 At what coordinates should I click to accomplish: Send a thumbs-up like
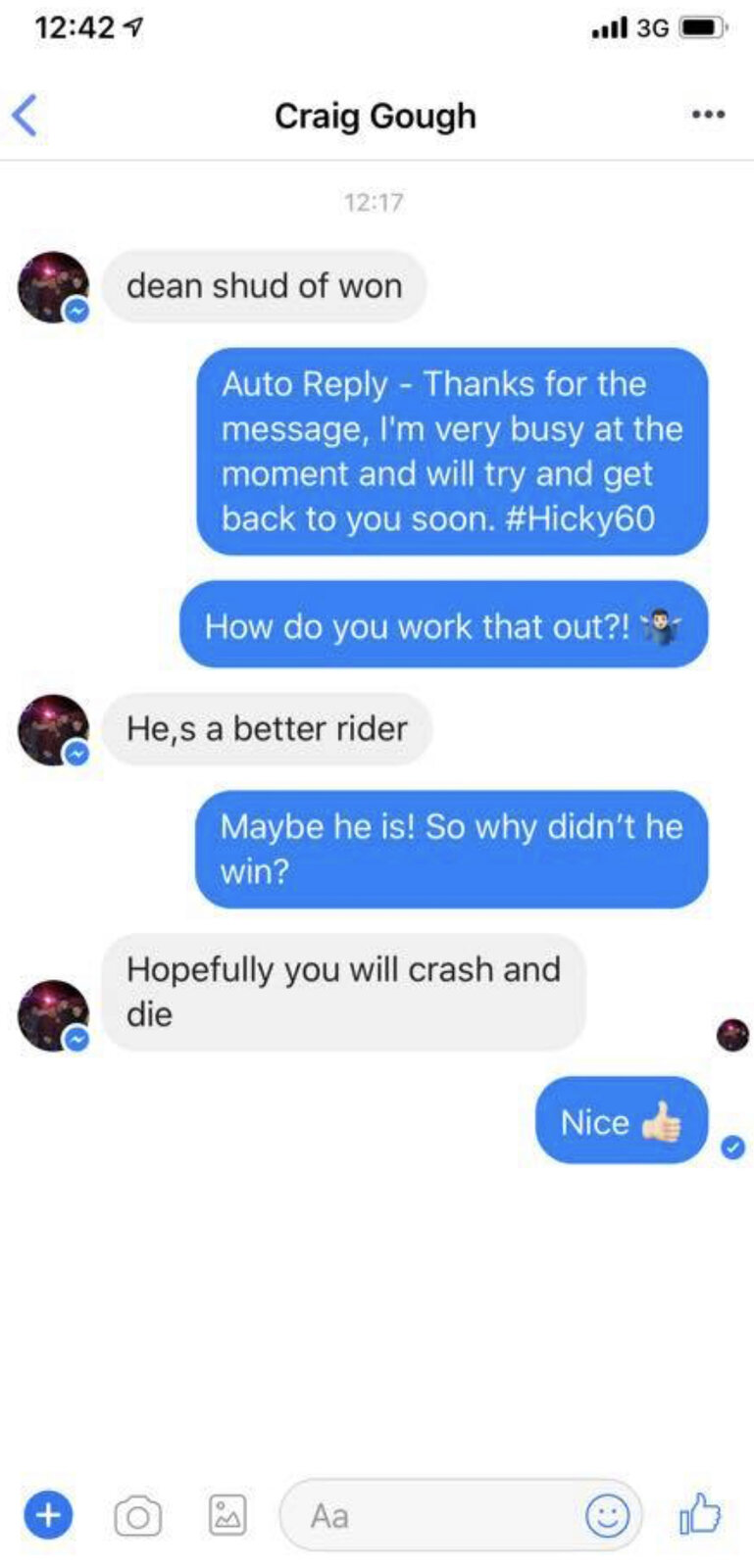pyautogui.click(x=700, y=1514)
